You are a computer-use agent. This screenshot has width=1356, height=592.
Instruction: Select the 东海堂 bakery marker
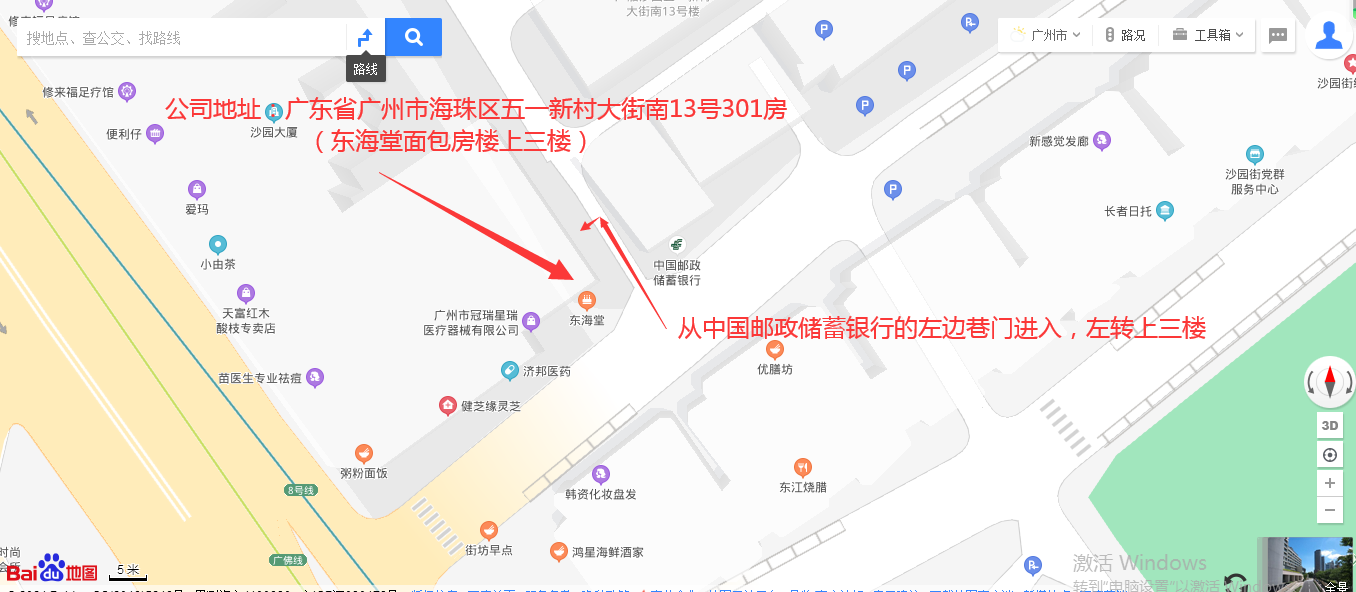587,299
